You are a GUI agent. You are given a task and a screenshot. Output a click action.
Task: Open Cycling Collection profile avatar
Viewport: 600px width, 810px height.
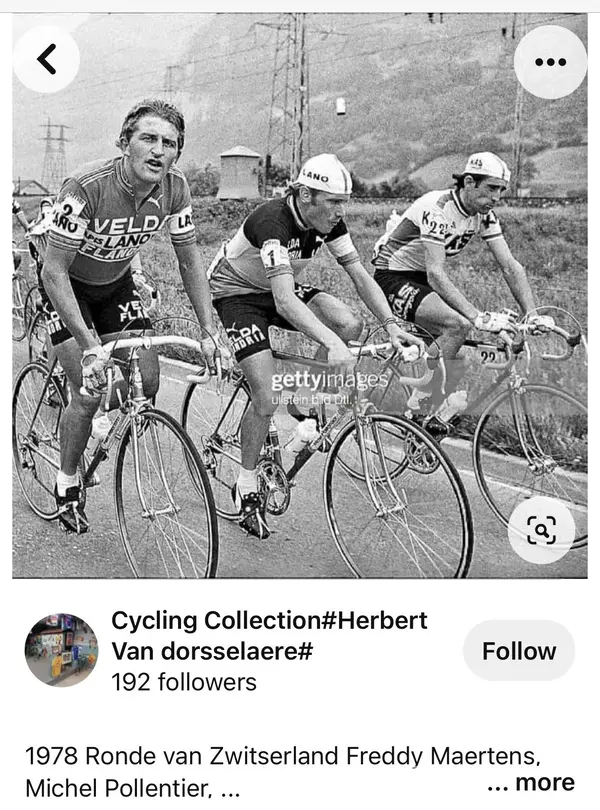coord(62,650)
